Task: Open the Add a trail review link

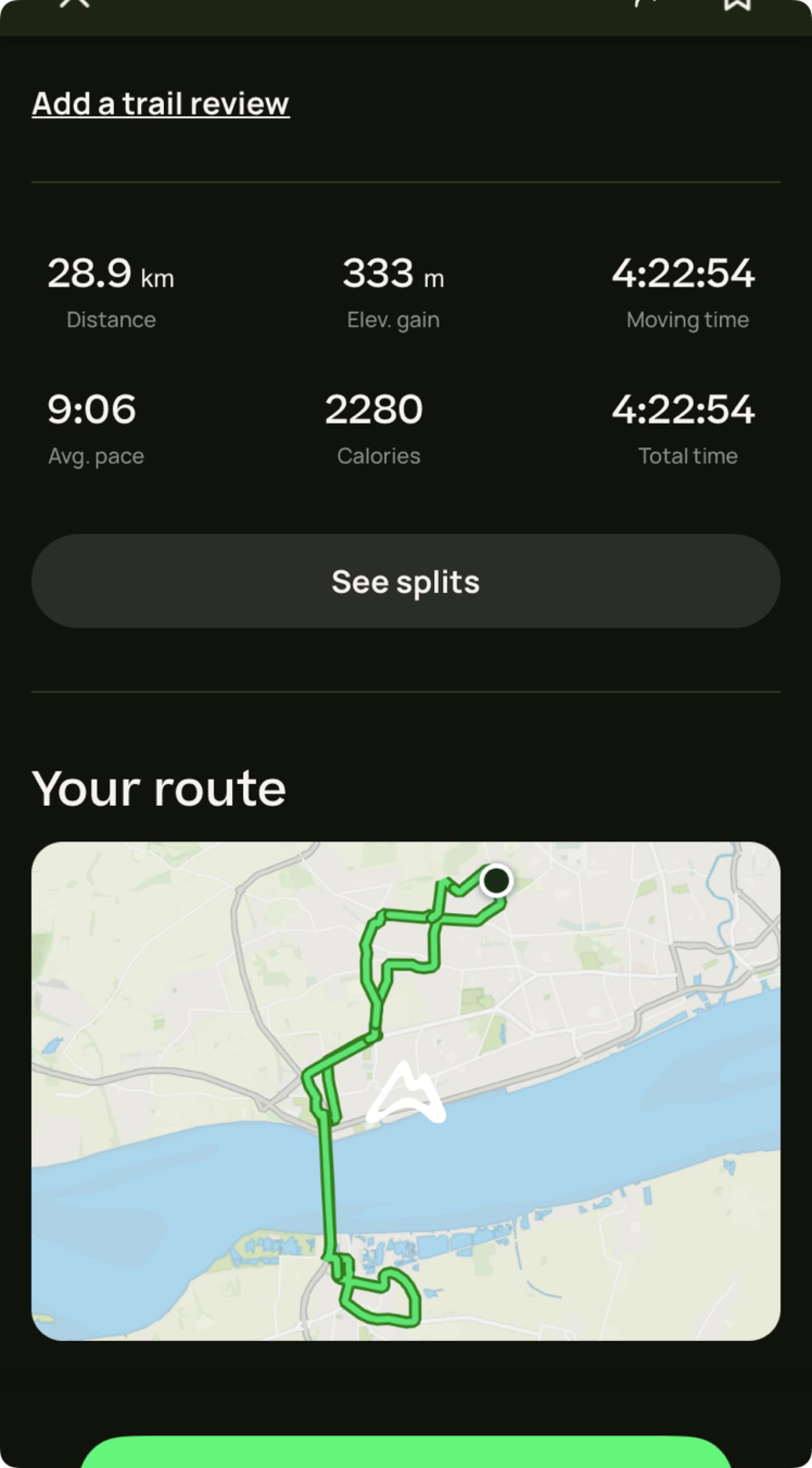Action: 161,104
